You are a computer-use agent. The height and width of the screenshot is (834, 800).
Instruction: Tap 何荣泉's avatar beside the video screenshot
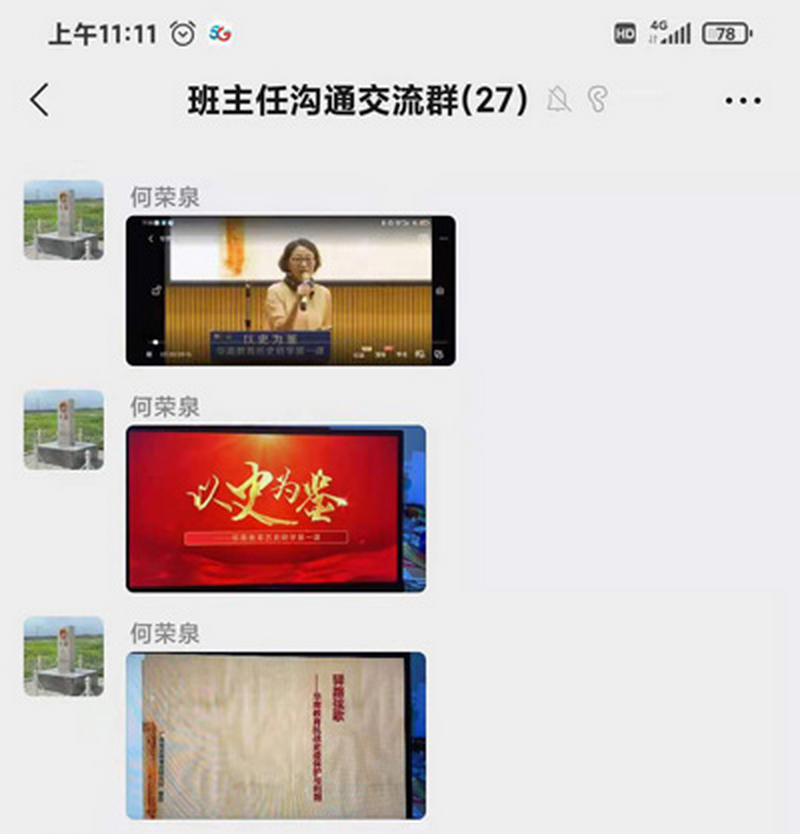click(x=64, y=220)
